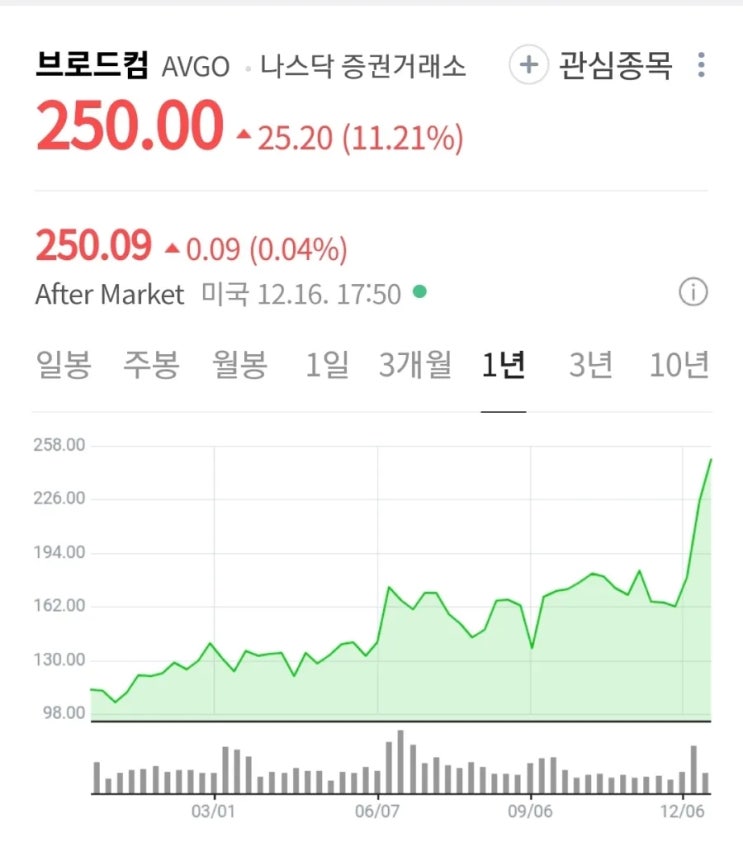Open the After Market info icon
The height and width of the screenshot is (842, 743).
click(x=693, y=293)
